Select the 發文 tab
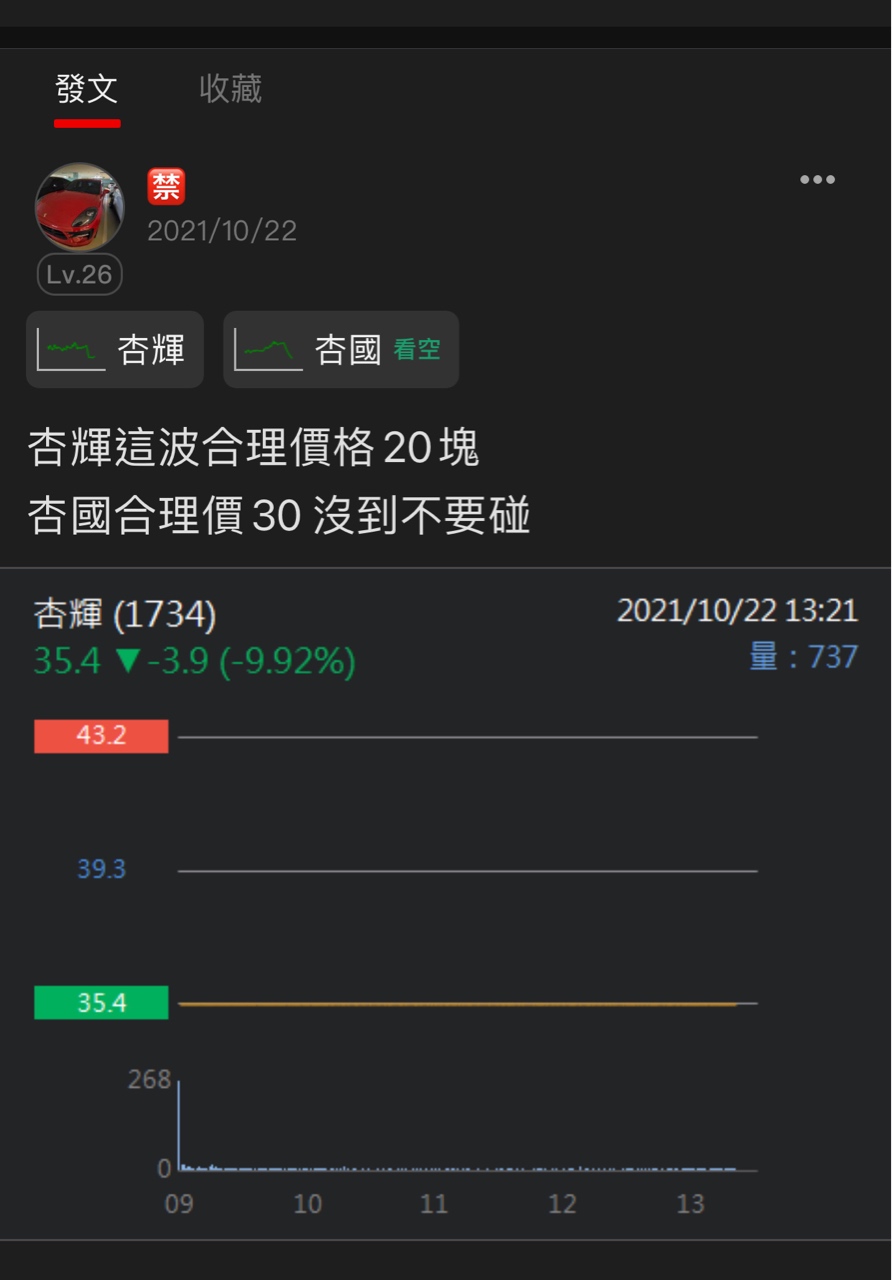892x1280 pixels. (87, 90)
